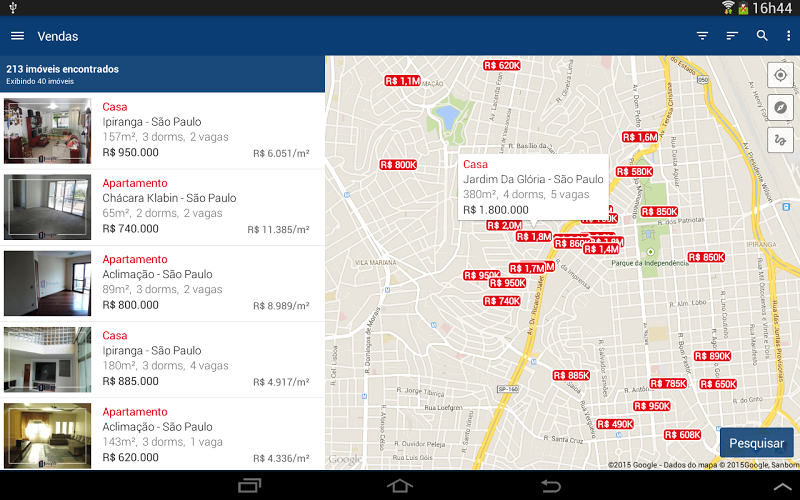Tap the Pesquisar button

pos(756,442)
